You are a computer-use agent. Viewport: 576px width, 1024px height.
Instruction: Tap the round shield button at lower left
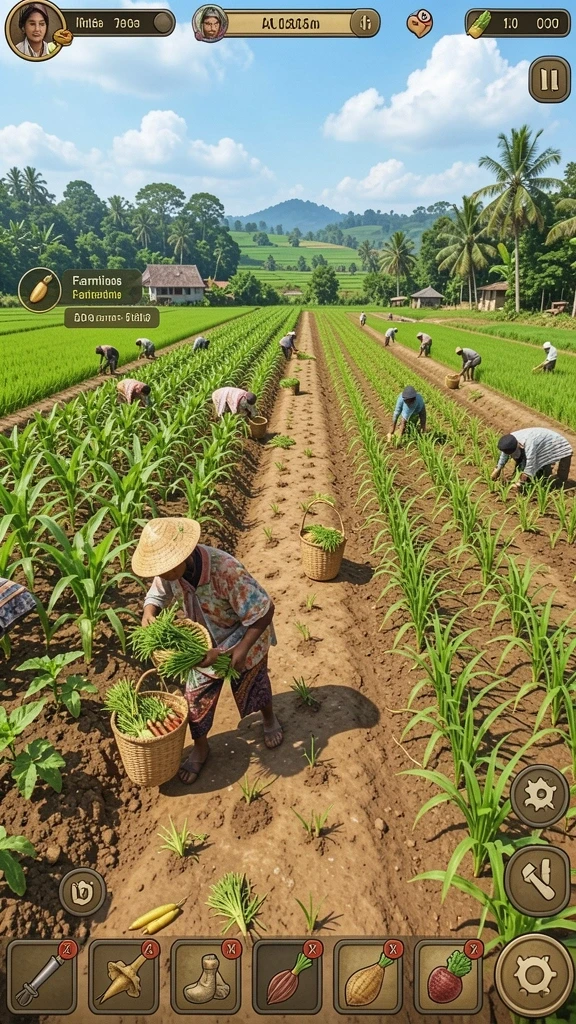(82, 891)
